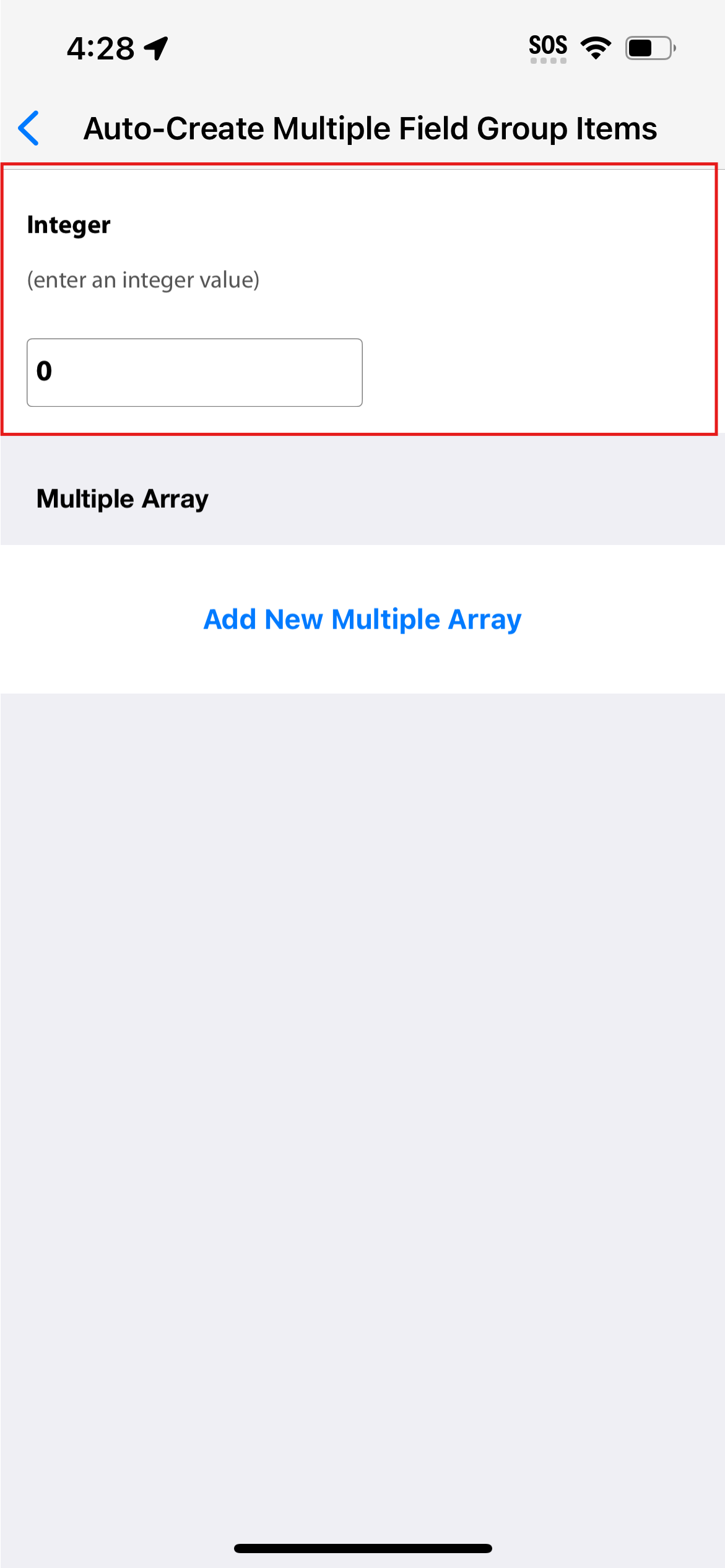725x1568 pixels.
Task: Tap the Integer input field
Action: tap(194, 372)
